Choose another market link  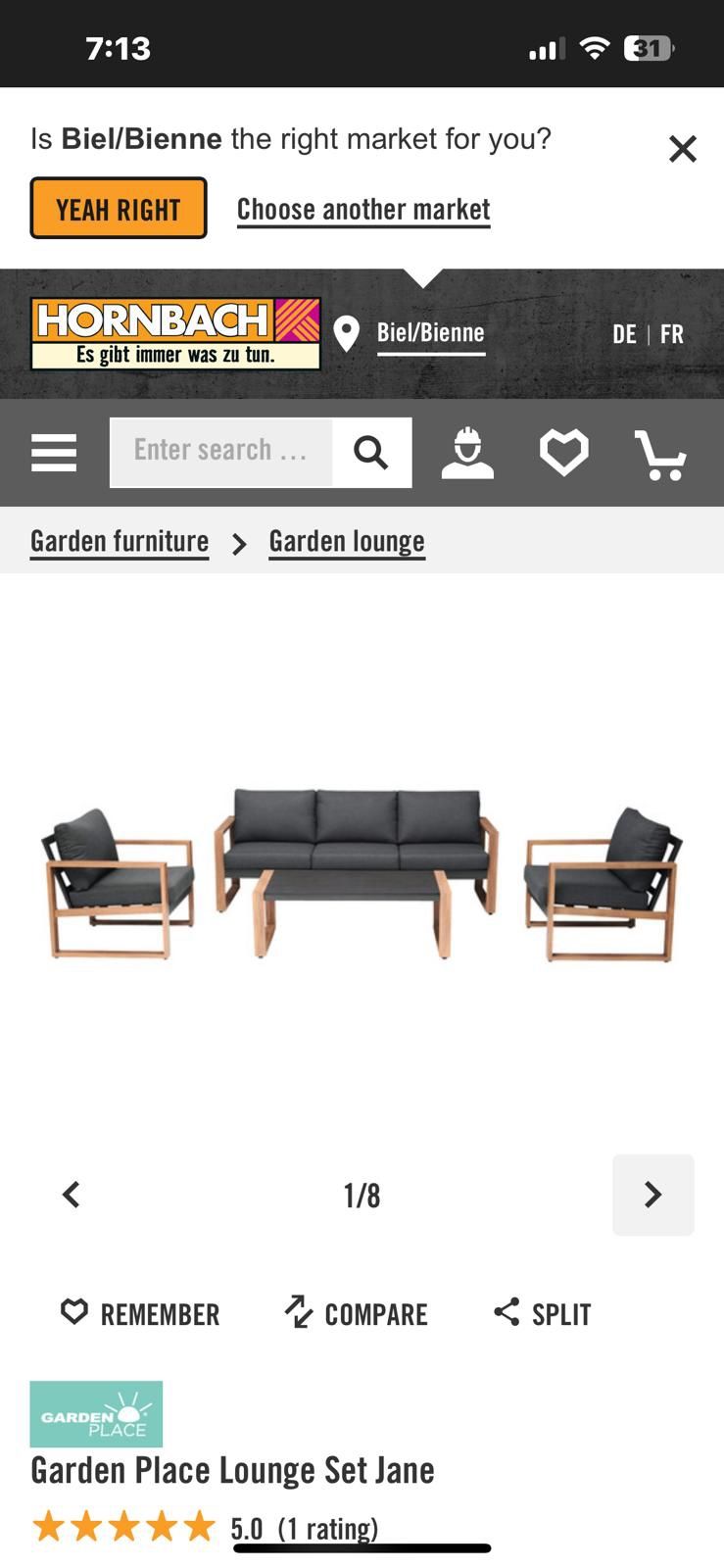(x=363, y=209)
